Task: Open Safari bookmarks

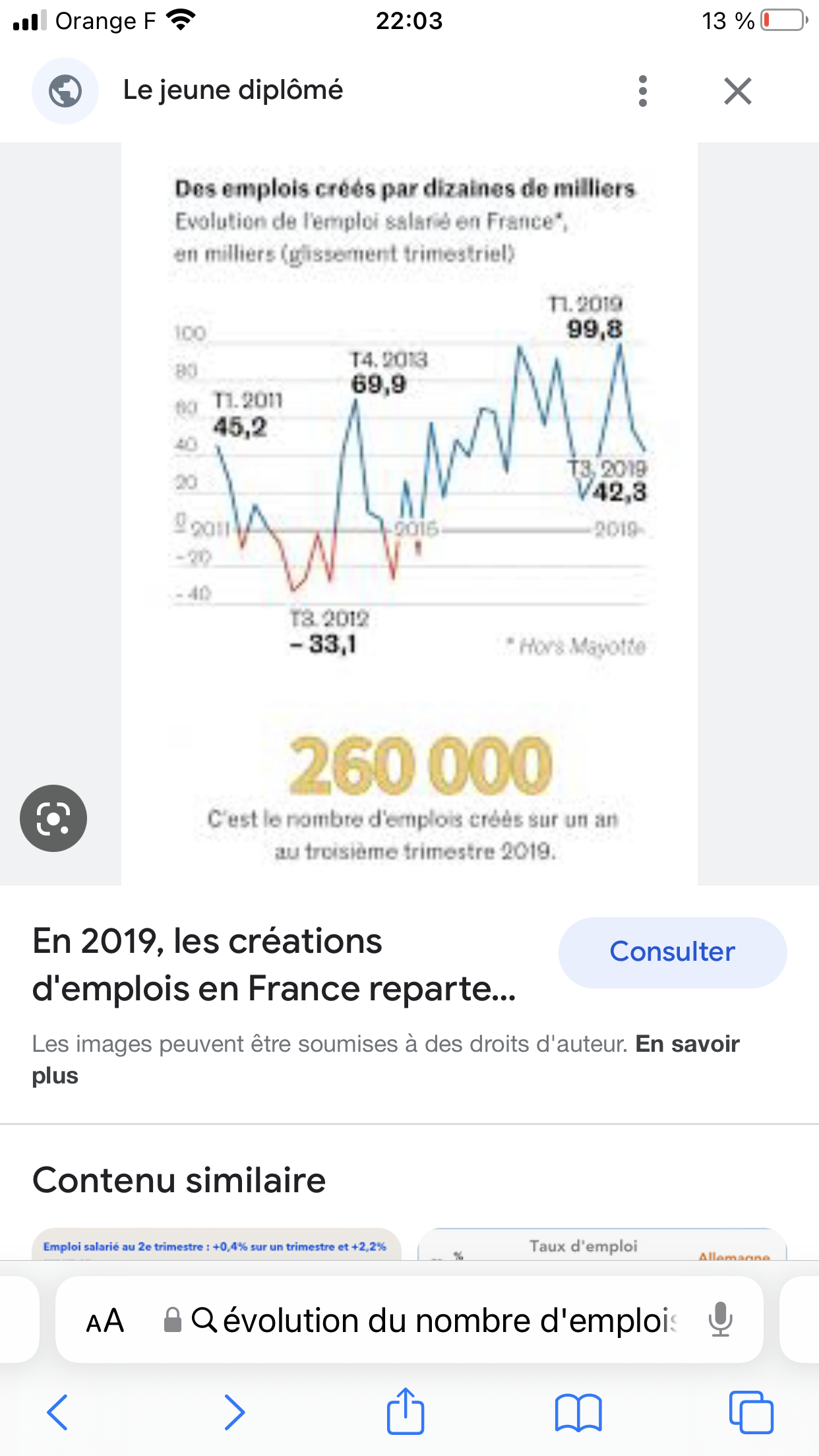Action: [x=578, y=1412]
